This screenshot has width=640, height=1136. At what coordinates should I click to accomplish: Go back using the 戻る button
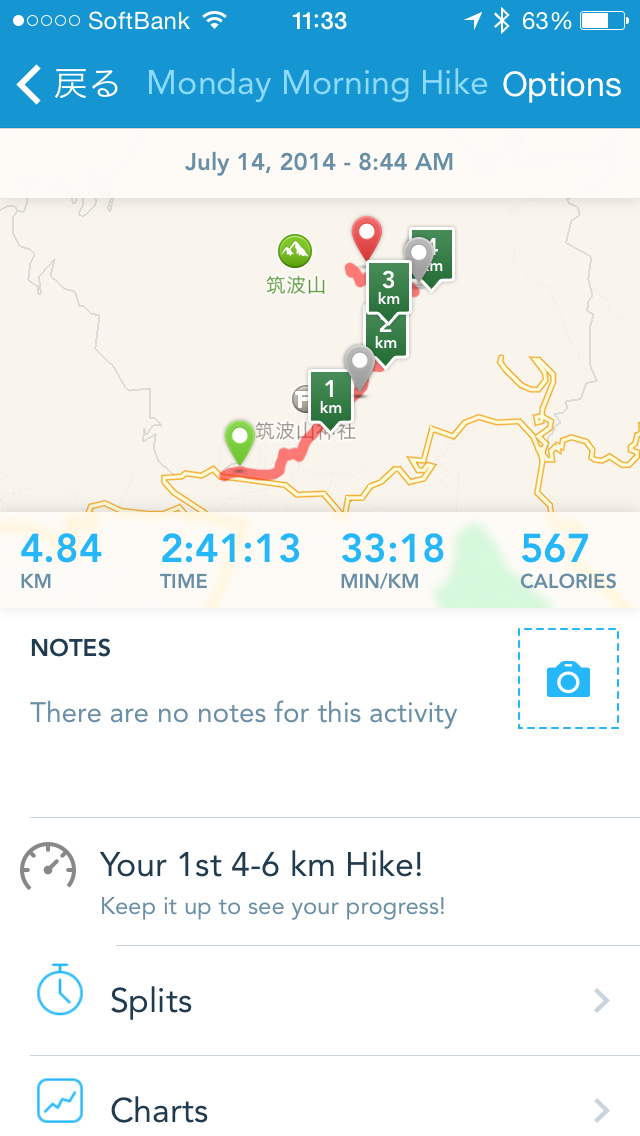tap(68, 85)
